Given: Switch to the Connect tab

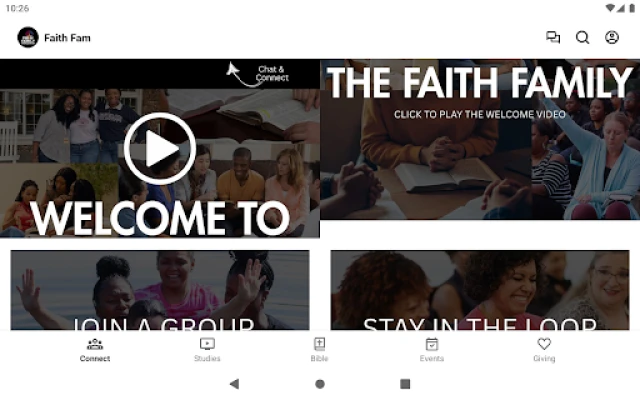Looking at the screenshot, I should point(95,349).
